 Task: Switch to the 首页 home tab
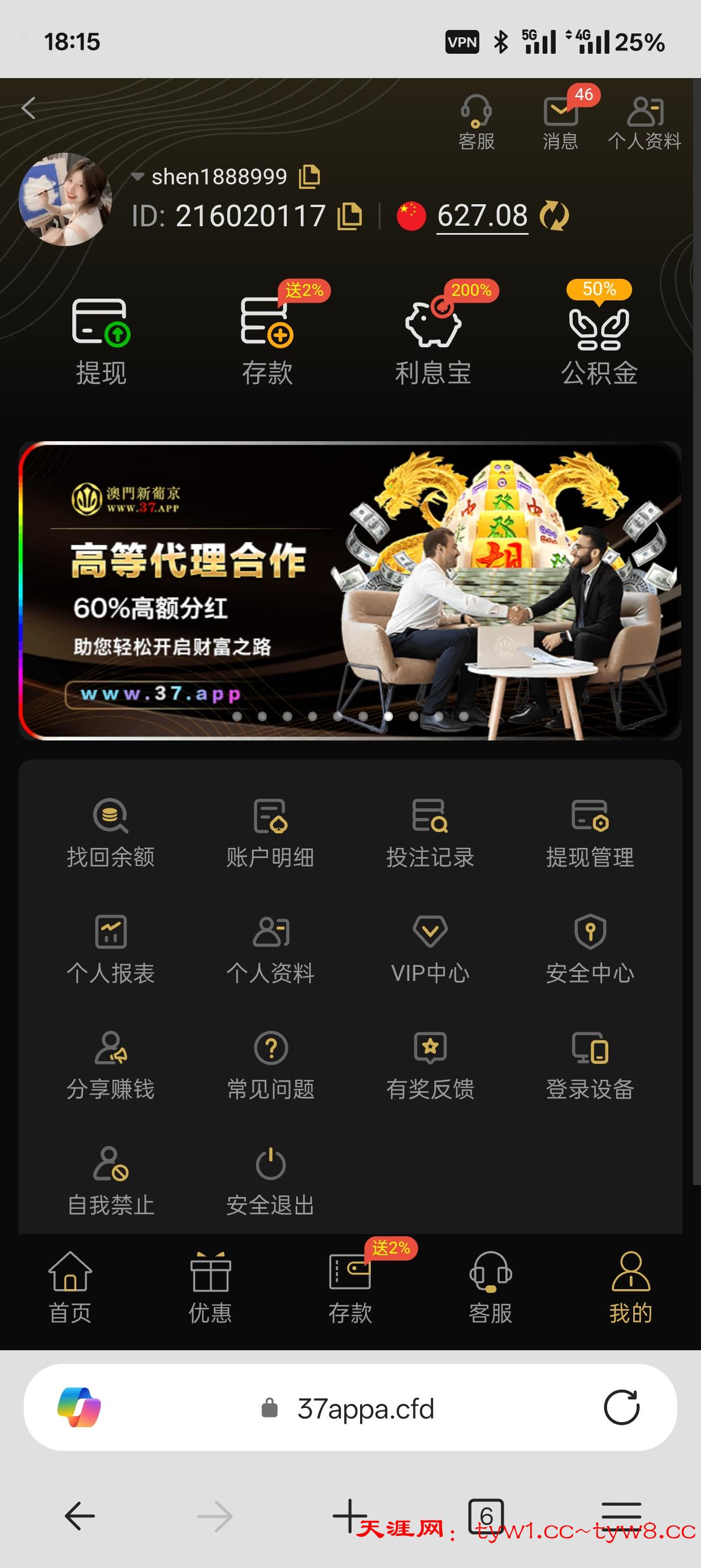tap(70, 1287)
